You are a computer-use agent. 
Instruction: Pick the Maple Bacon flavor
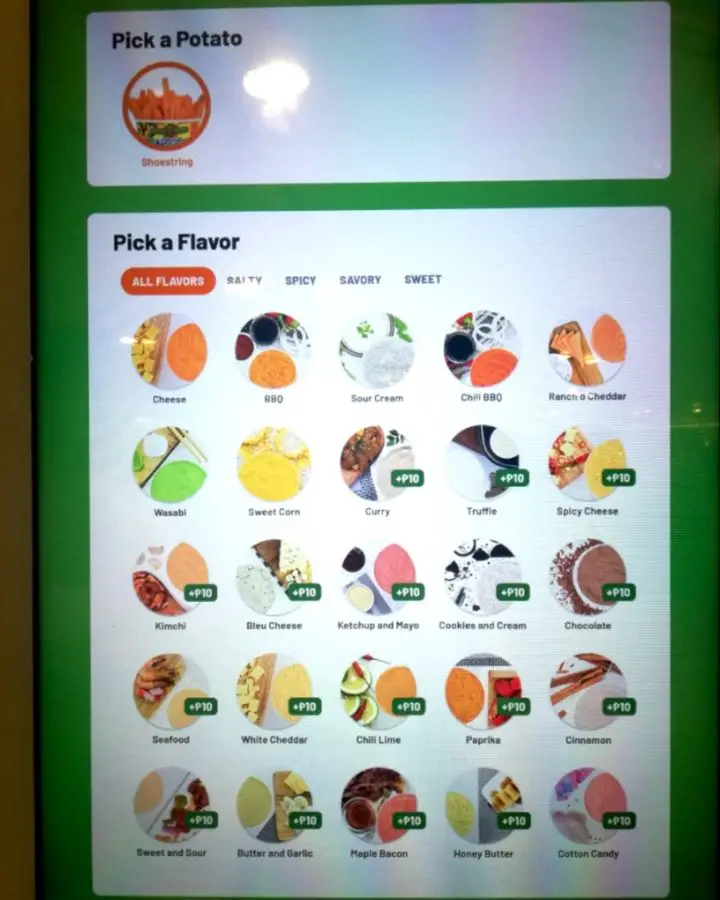[378, 806]
